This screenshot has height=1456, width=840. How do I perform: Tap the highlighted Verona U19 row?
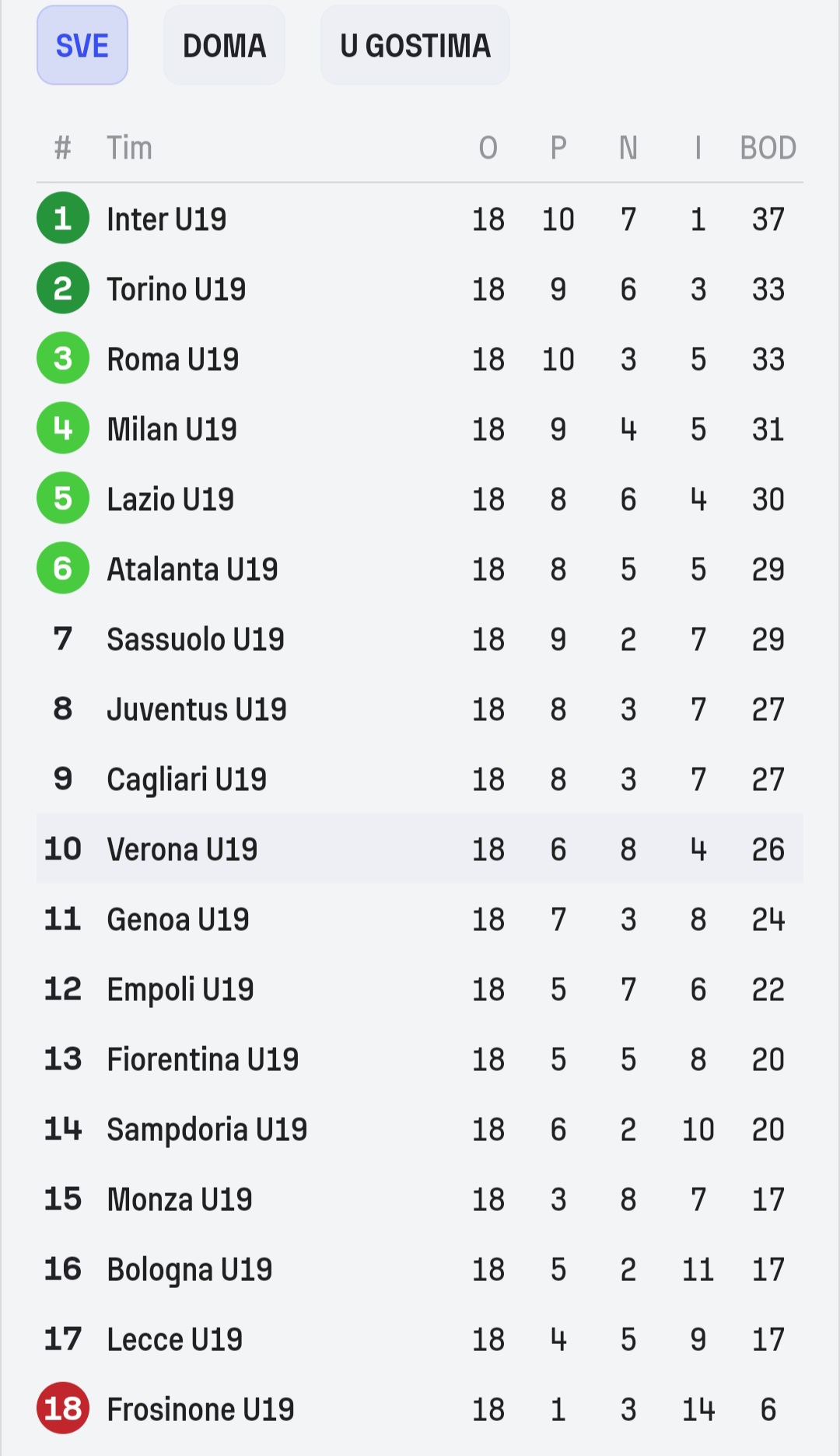pos(420,849)
